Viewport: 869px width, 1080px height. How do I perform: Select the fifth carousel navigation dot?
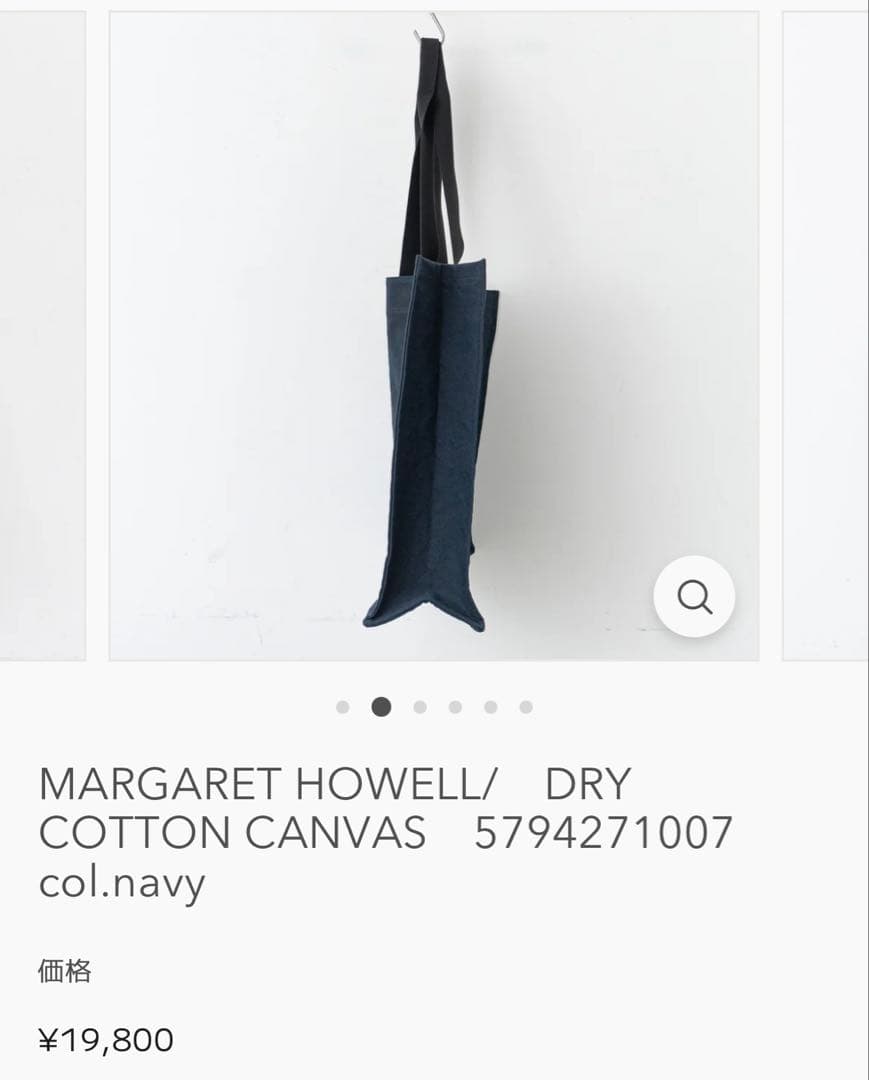[491, 705]
